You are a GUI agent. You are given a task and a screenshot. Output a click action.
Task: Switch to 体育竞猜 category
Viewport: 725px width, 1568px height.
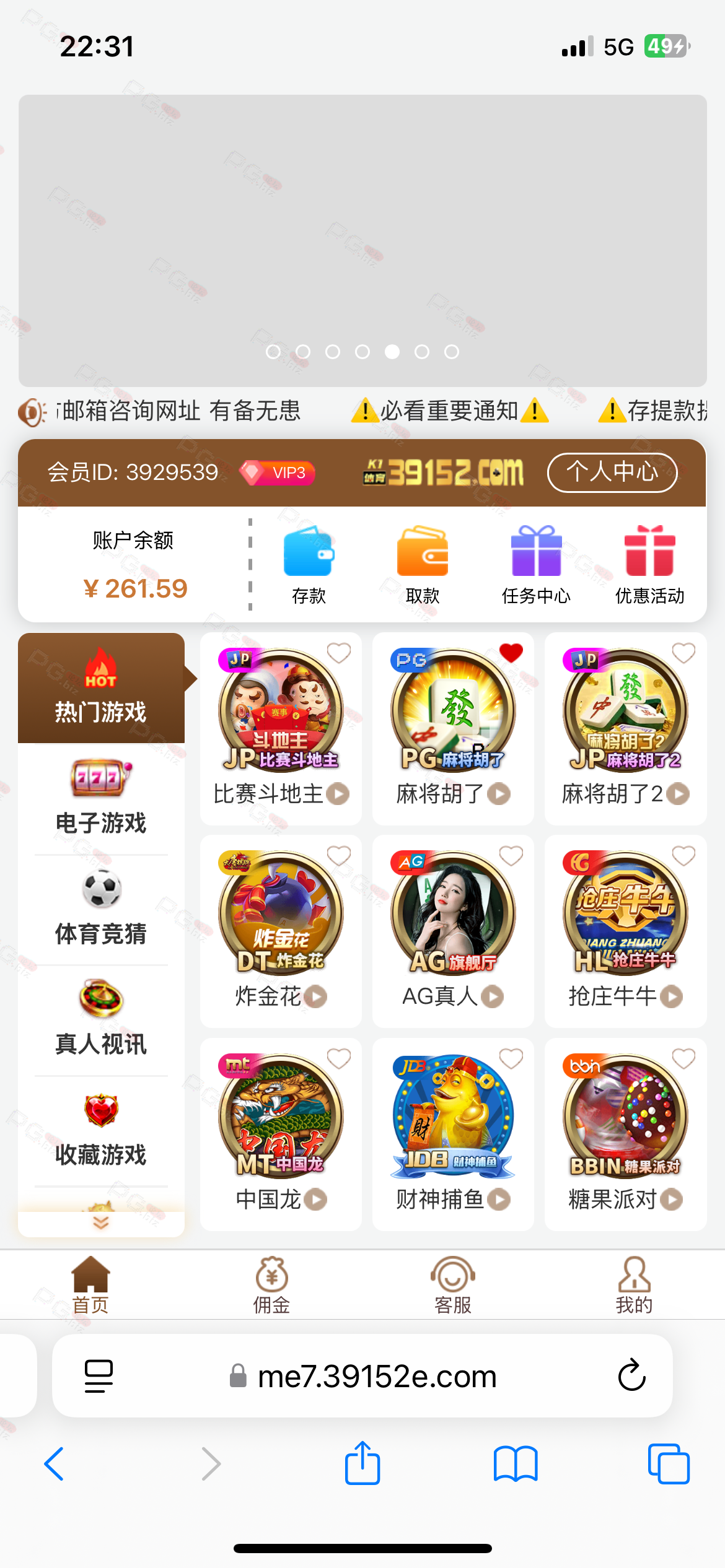click(101, 909)
